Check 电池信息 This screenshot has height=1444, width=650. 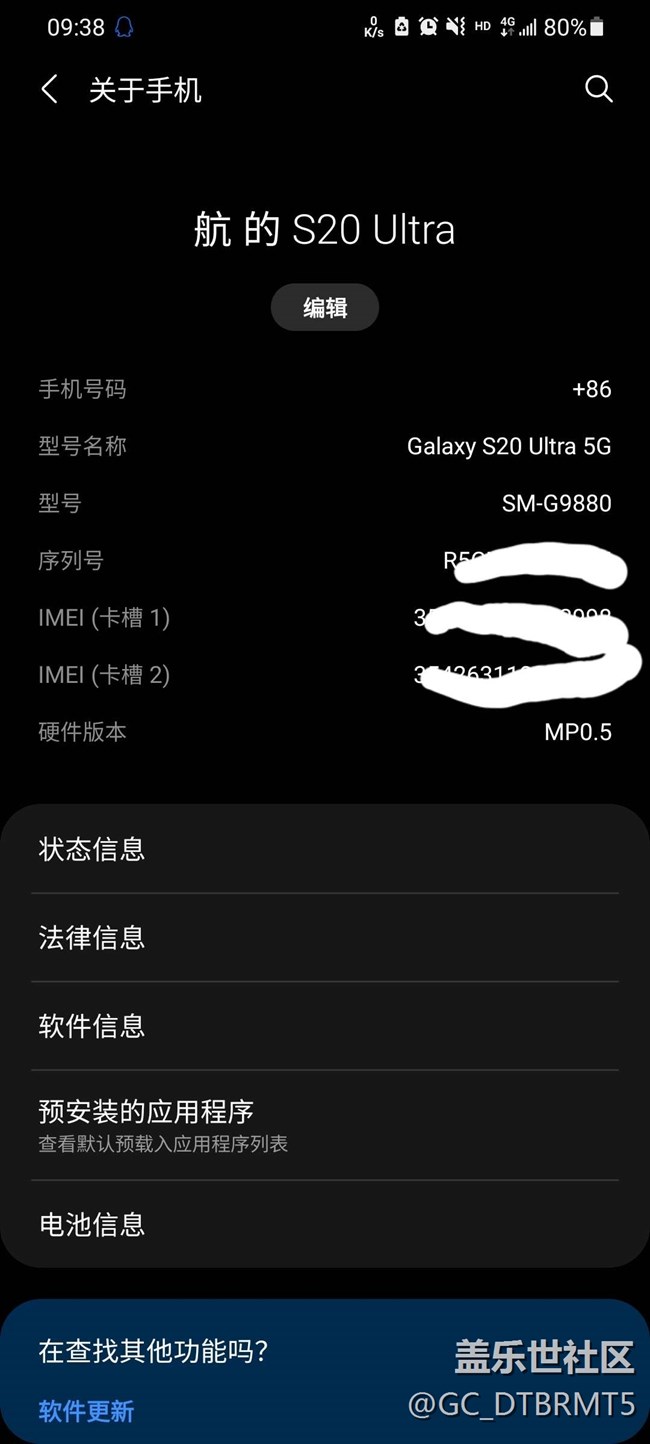[x=325, y=1224]
